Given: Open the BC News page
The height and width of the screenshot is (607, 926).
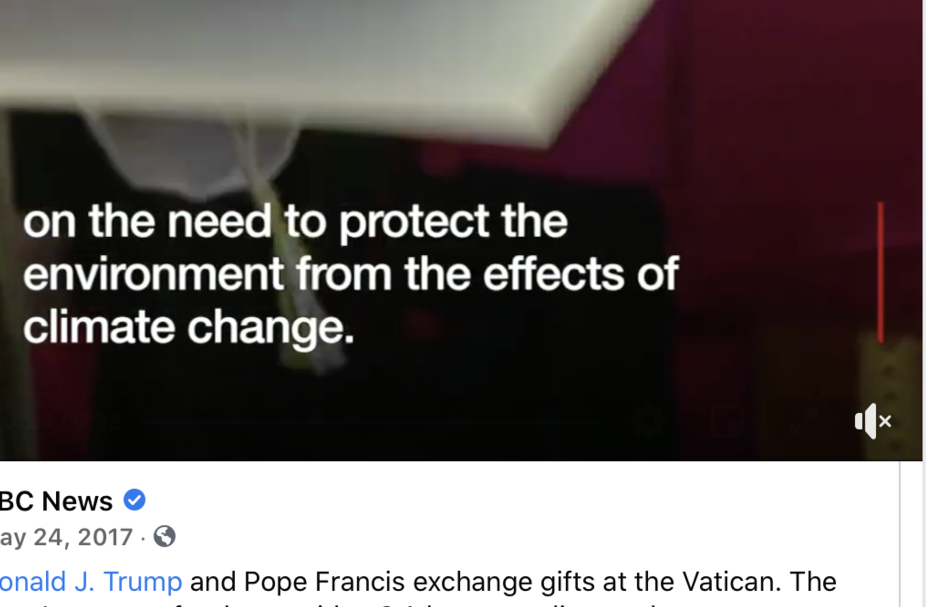Looking at the screenshot, I should (x=56, y=500).
